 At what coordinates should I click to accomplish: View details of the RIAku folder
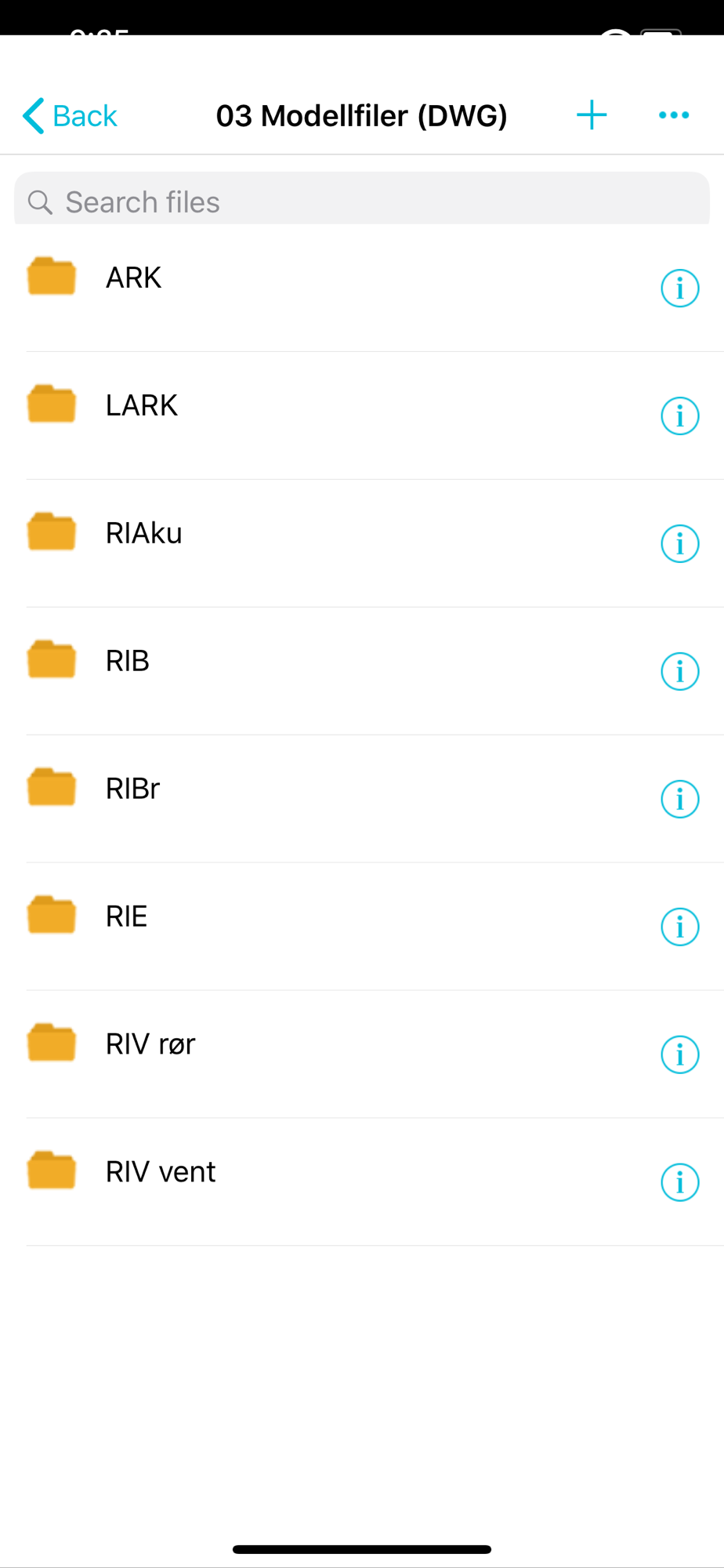679,544
